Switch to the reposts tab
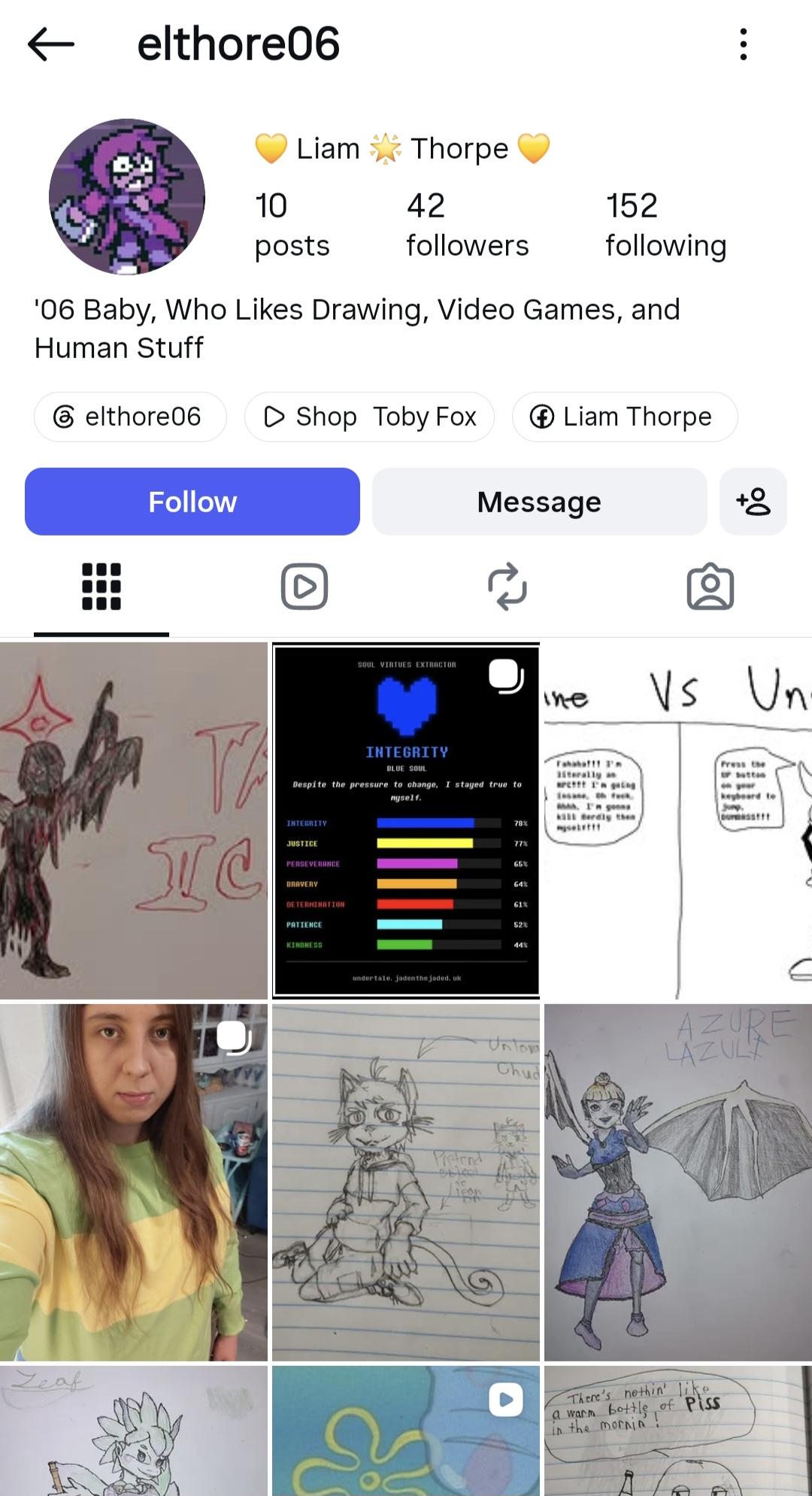 pos(507,587)
